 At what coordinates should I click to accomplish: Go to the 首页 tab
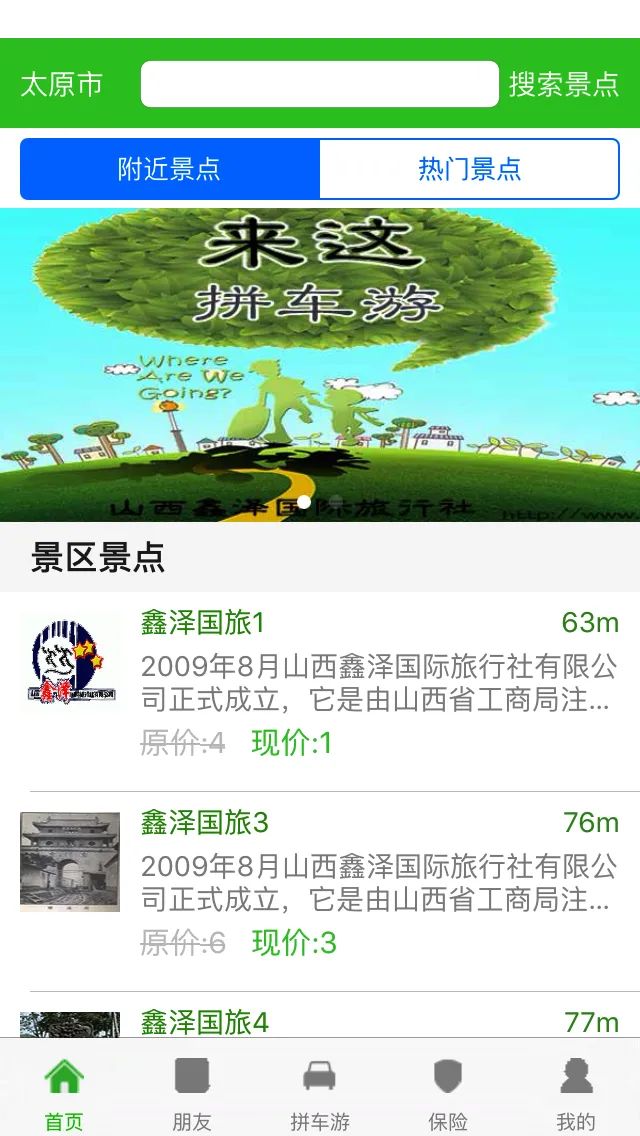coord(64,1095)
